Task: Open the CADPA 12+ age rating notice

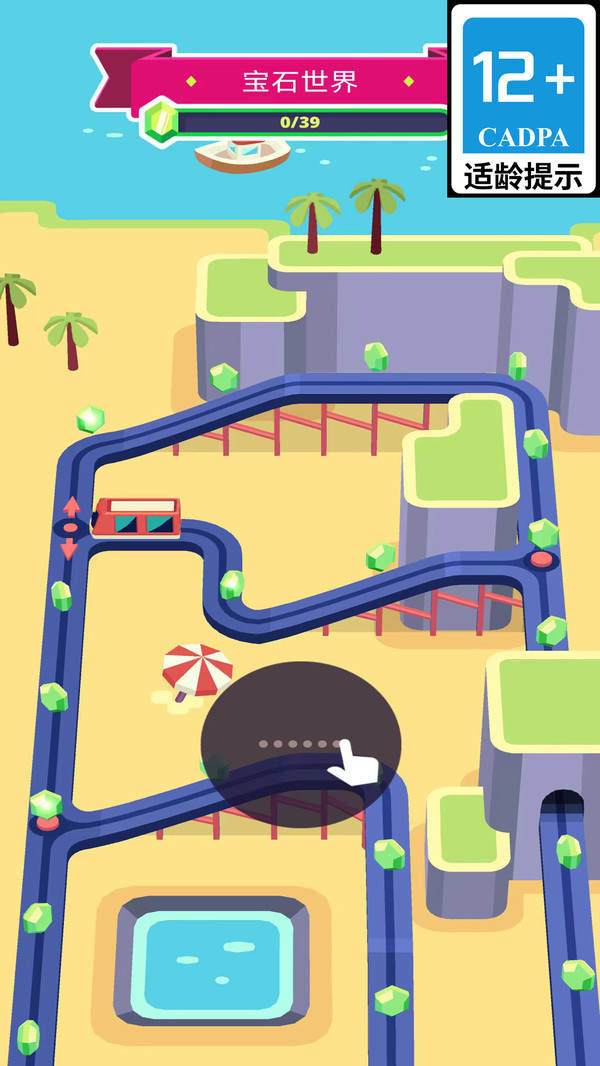Action: click(x=523, y=98)
